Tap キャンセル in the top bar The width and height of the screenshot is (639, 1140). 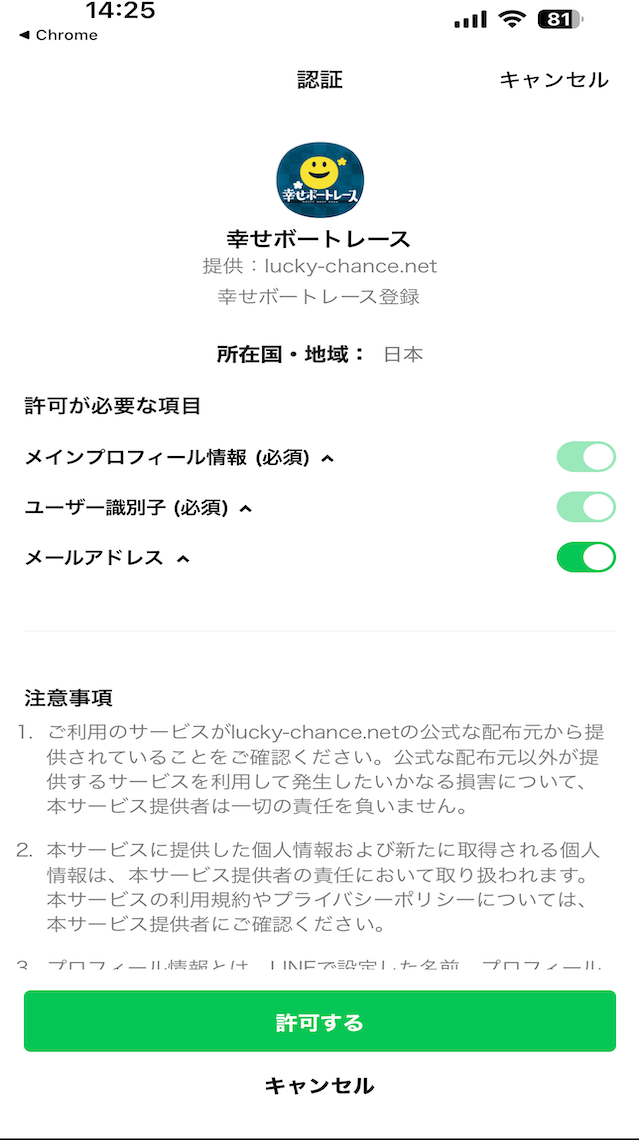pyautogui.click(x=554, y=80)
